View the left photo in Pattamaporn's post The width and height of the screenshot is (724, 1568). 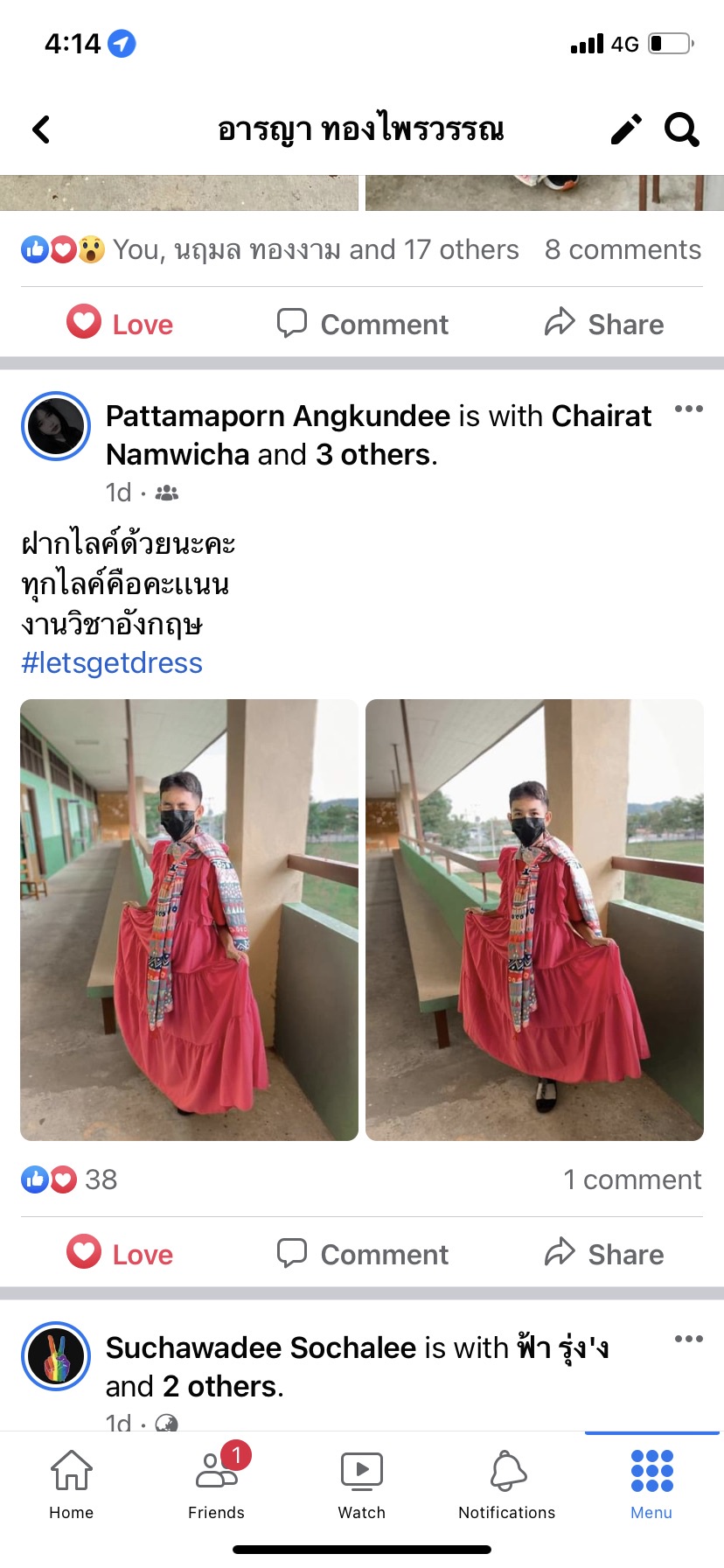tap(189, 919)
